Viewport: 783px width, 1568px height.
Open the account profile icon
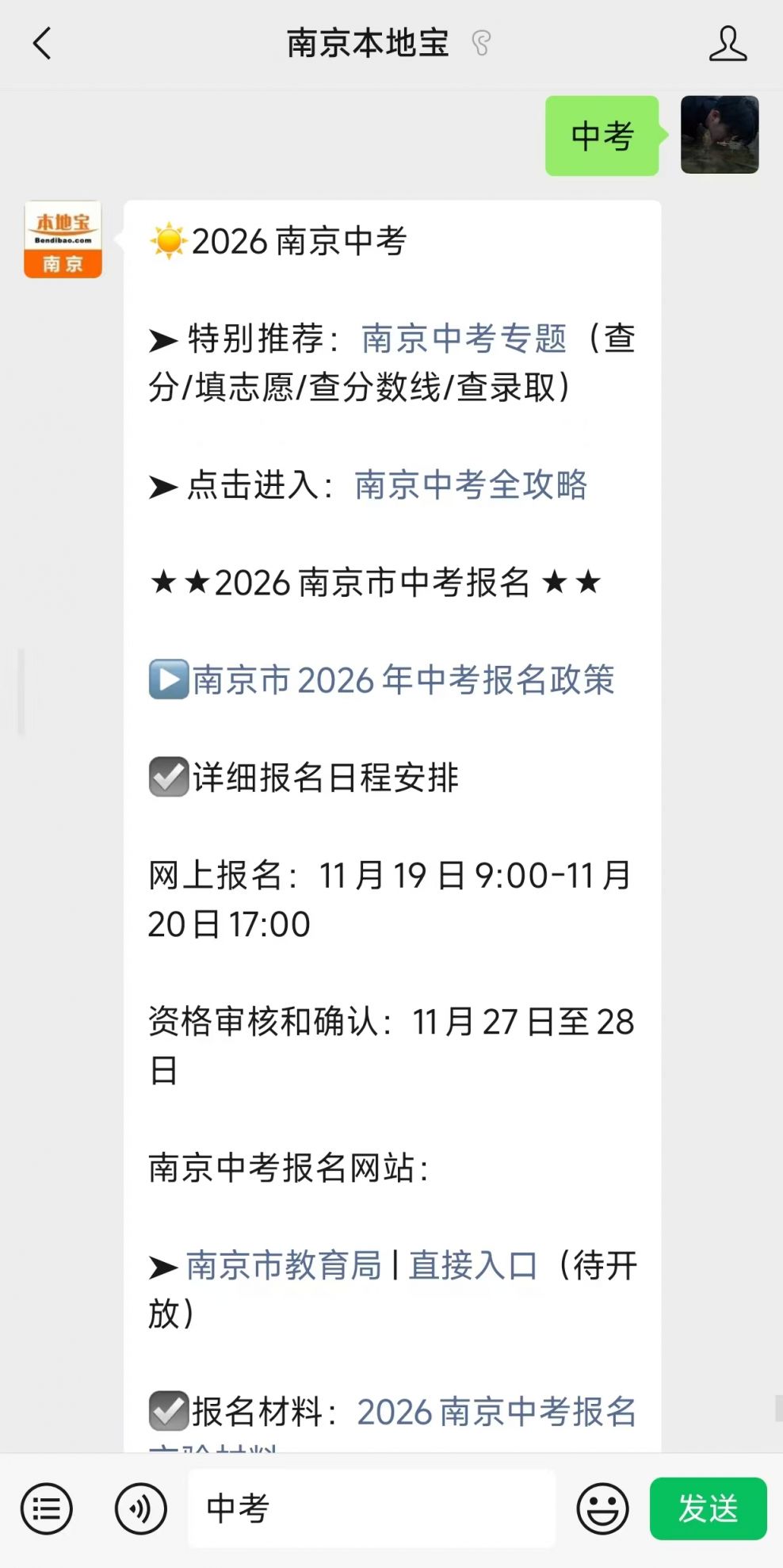[728, 44]
